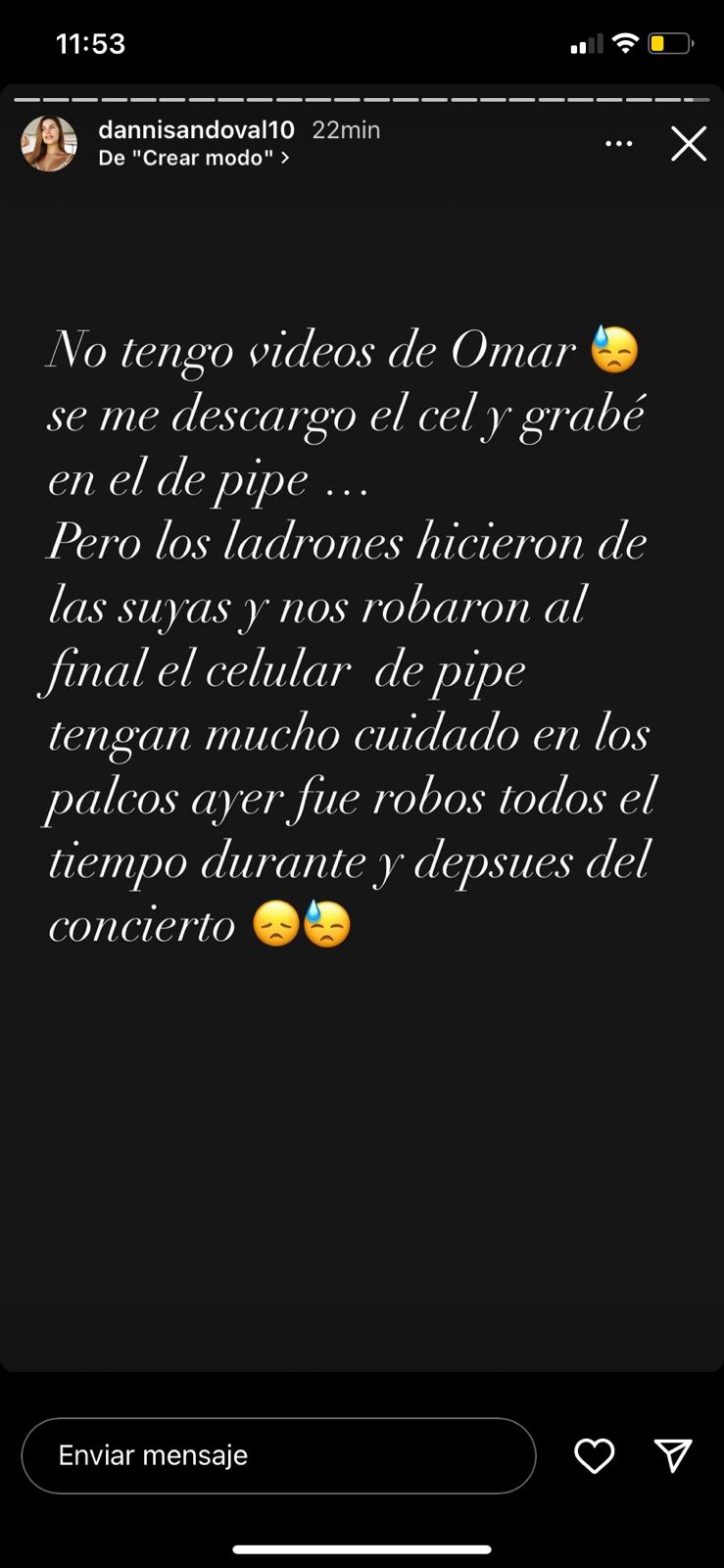This screenshot has width=724, height=1568.
Task: Open the three-dot story options menu
Action: point(618,144)
